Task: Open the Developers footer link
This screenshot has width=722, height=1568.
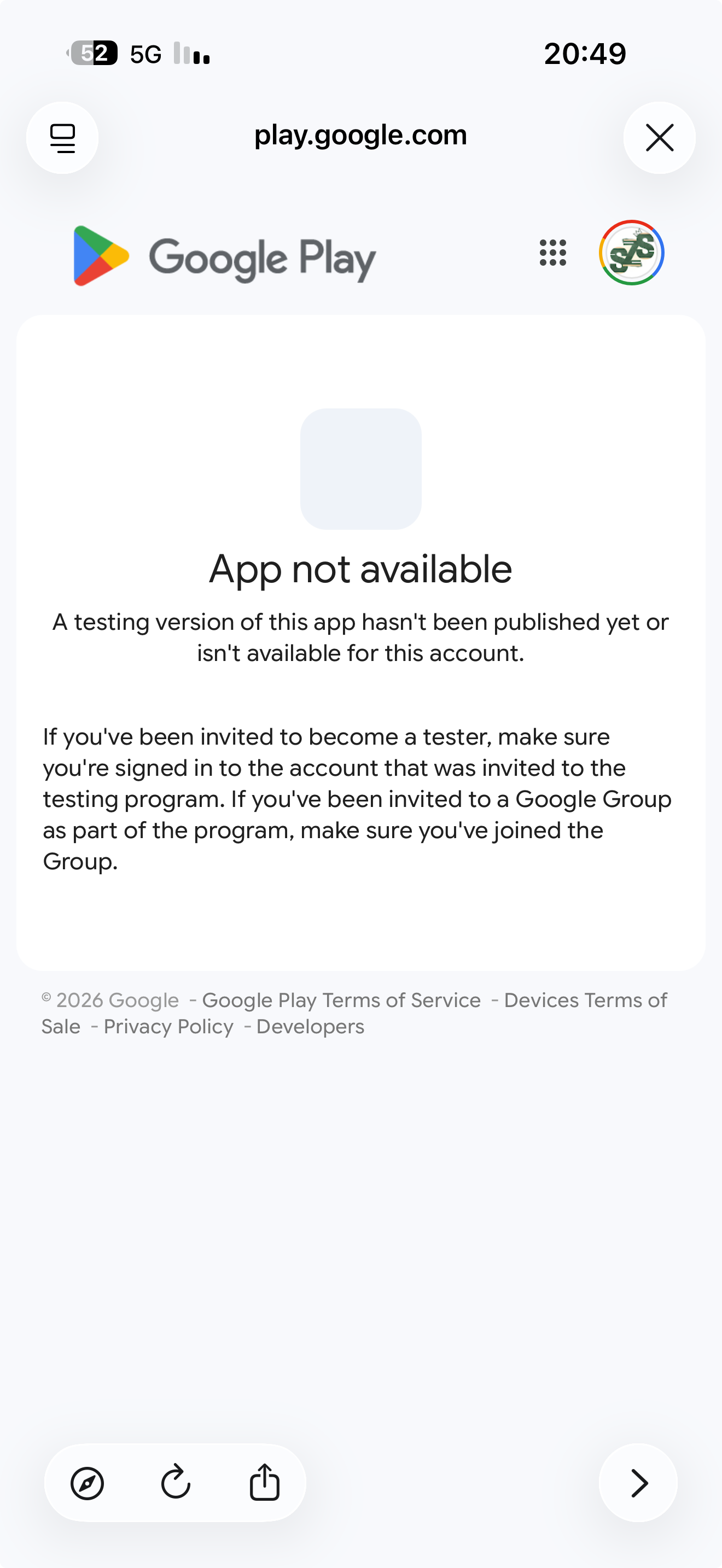Action: [x=310, y=1027]
